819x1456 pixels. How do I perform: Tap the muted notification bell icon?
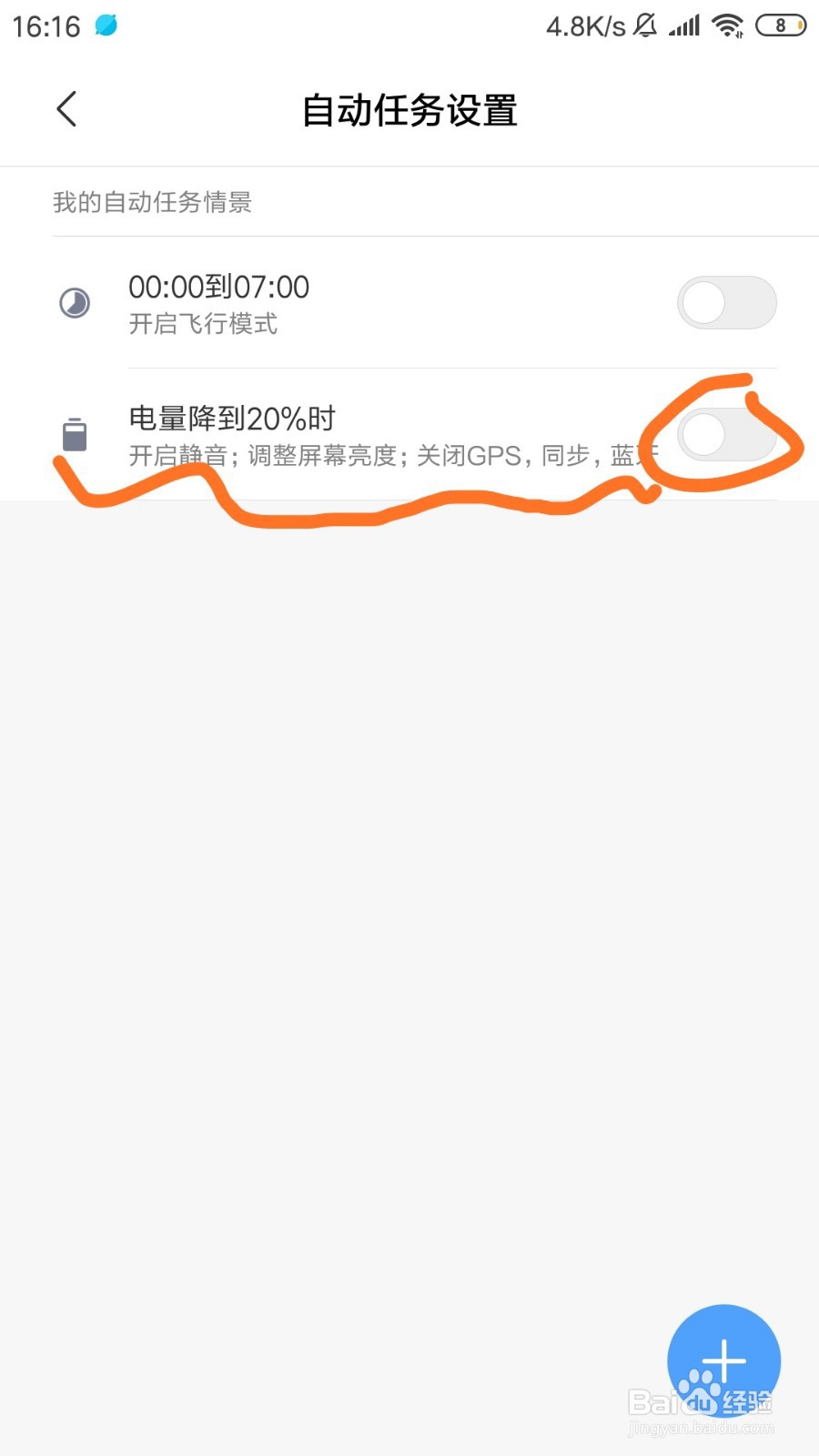646,25
